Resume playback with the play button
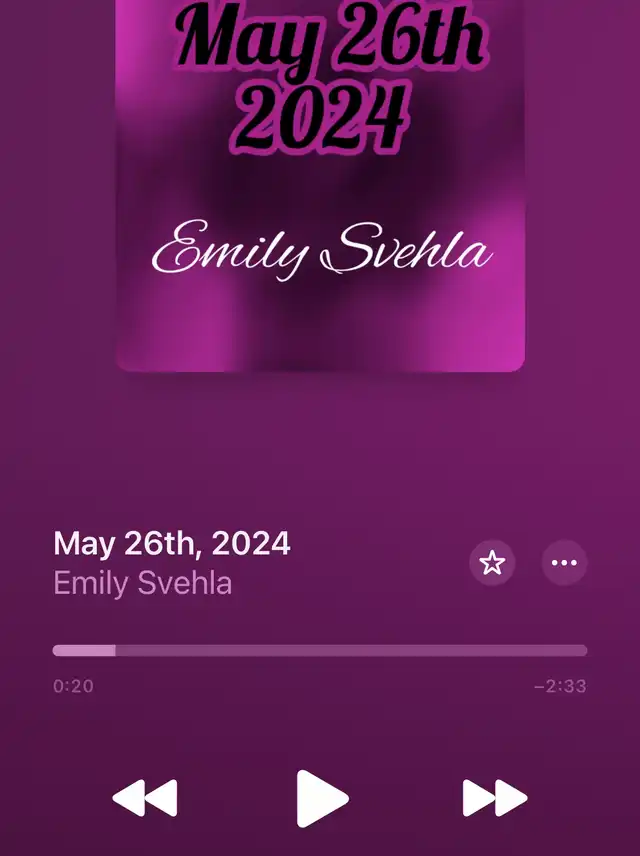 [322, 799]
